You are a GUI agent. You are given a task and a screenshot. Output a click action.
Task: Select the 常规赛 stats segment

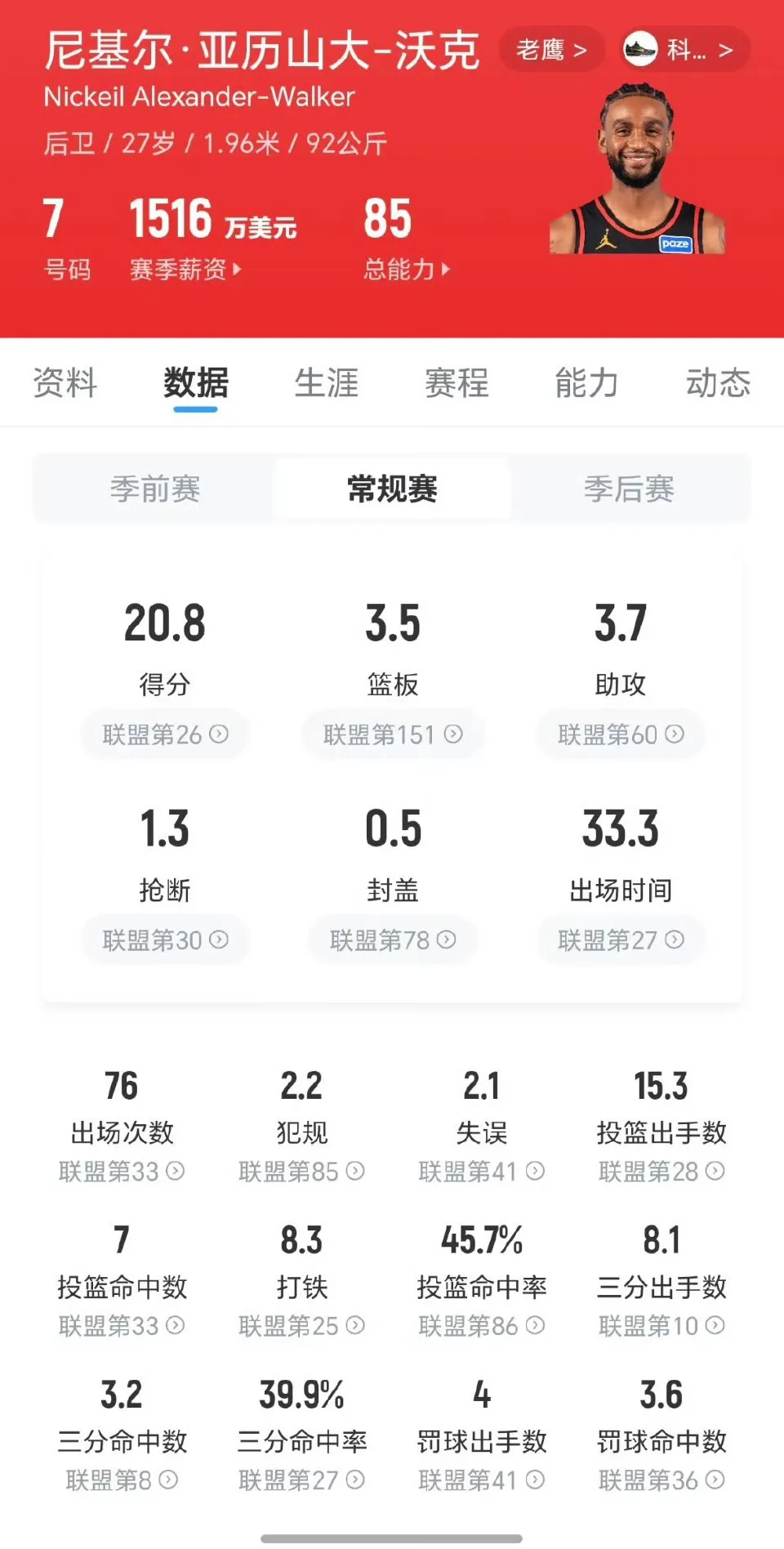pos(392,489)
